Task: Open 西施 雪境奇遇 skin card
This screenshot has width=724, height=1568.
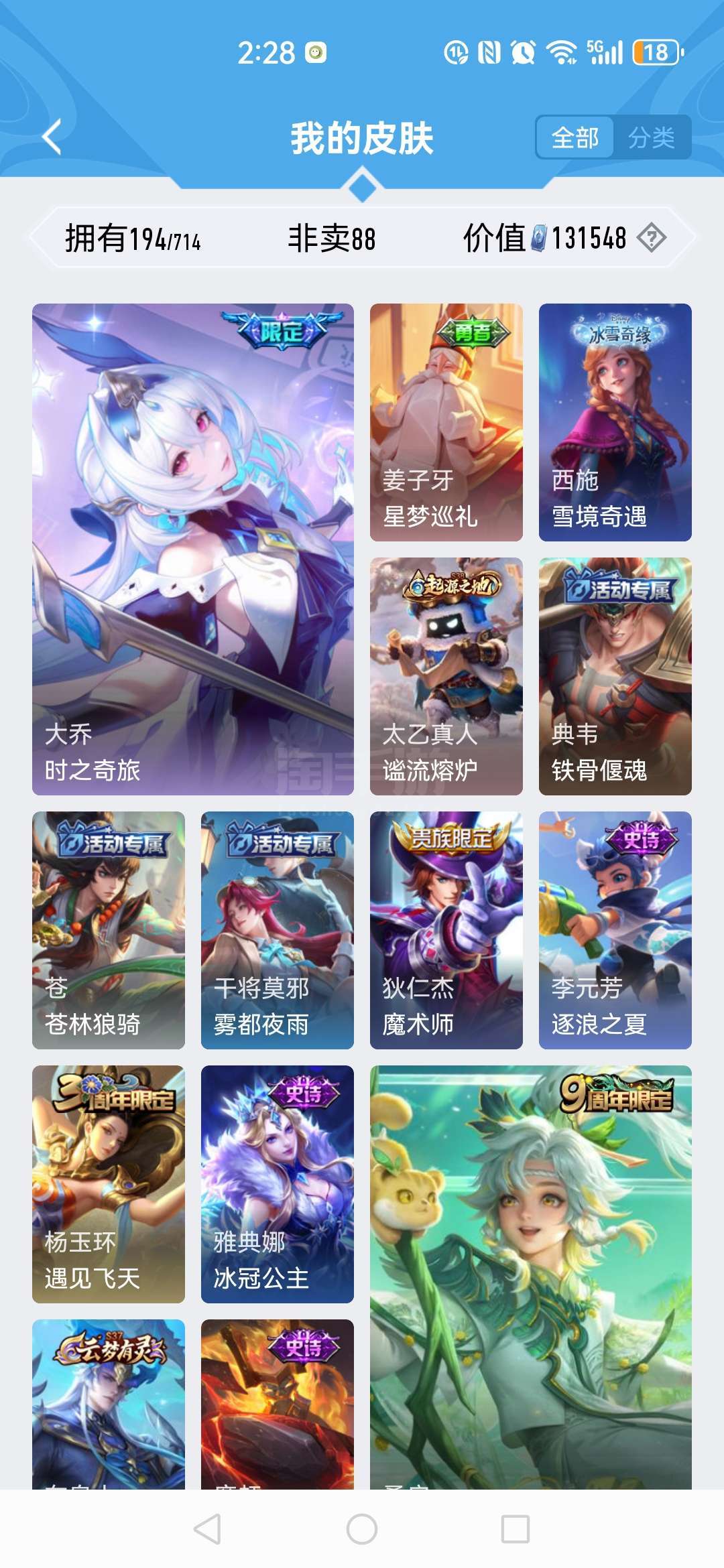Action: click(615, 422)
